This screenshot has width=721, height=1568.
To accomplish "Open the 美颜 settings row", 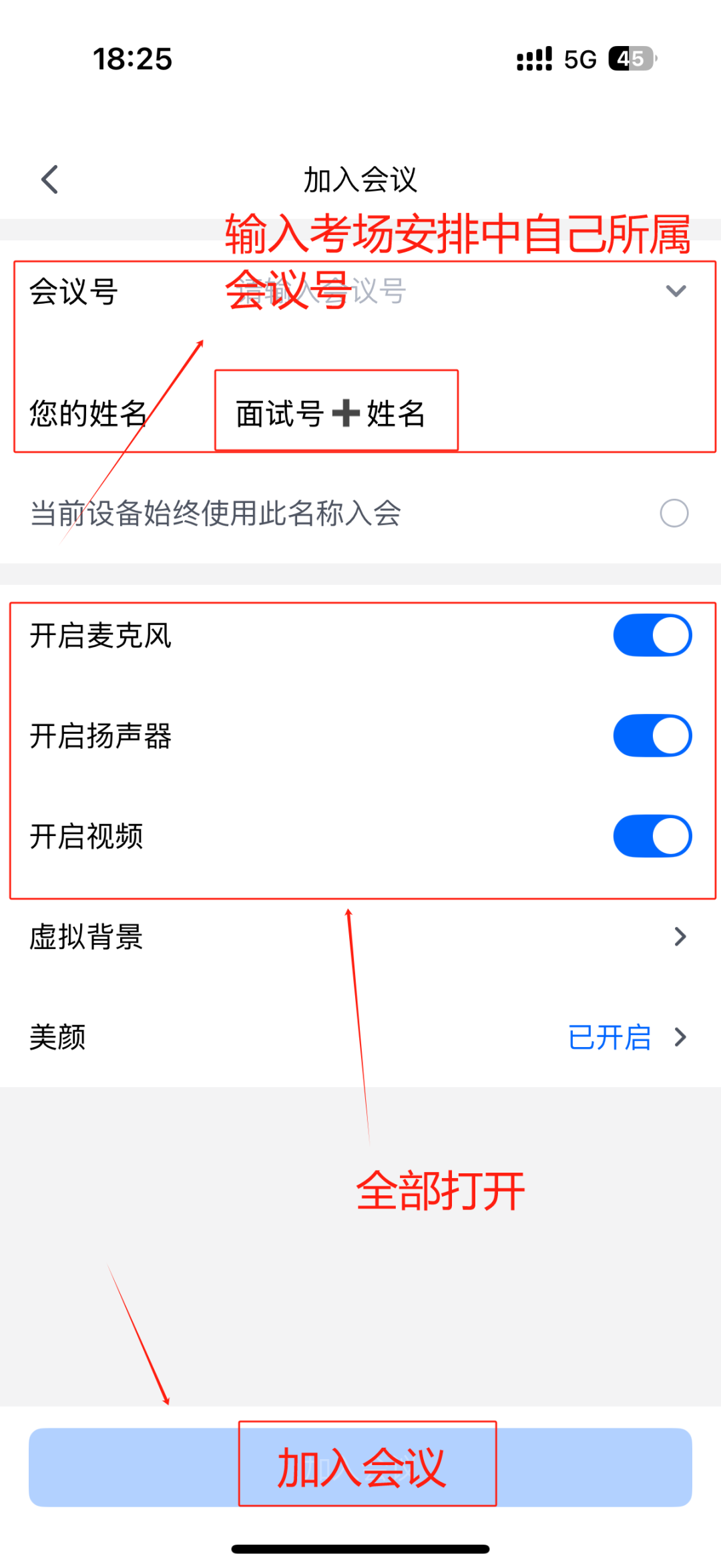I will 360,1037.
